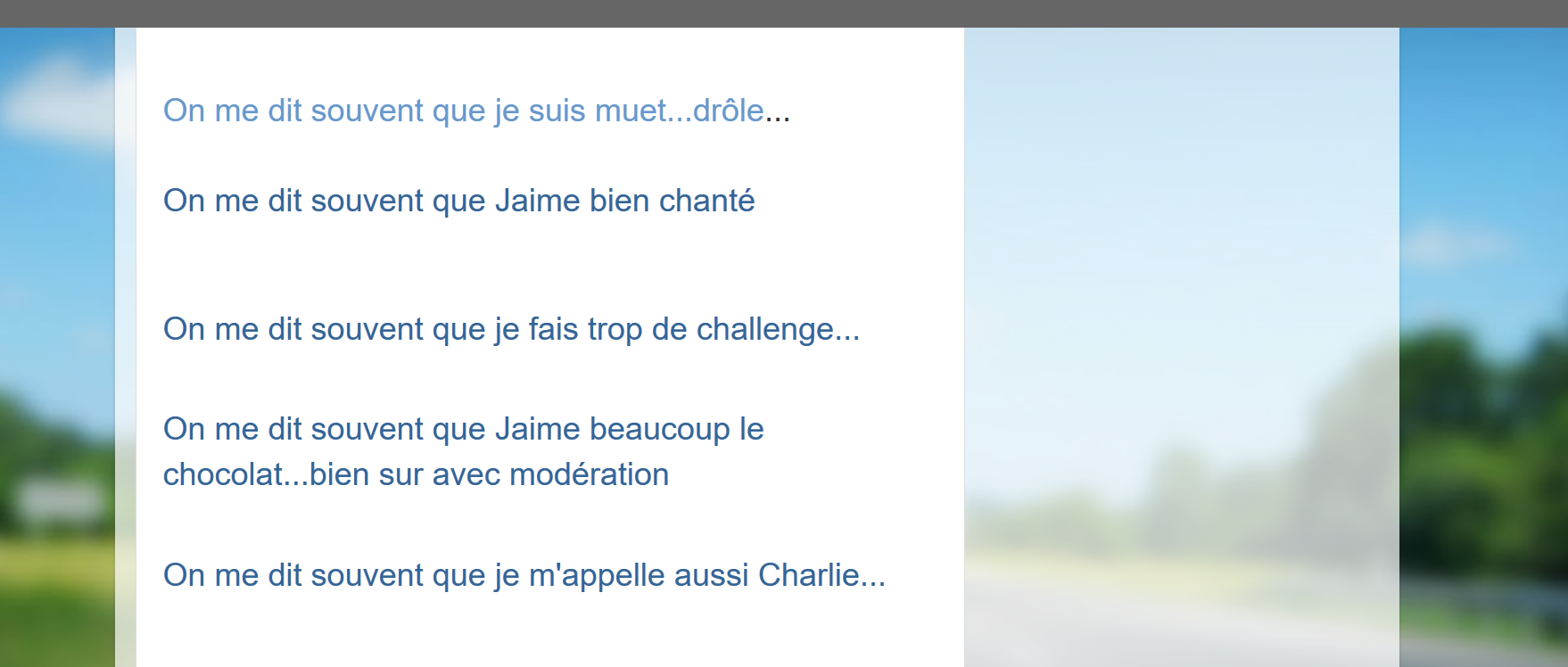Open the post about m'appelle aussi Charlie
The height and width of the screenshot is (667, 1568).
coord(524,575)
